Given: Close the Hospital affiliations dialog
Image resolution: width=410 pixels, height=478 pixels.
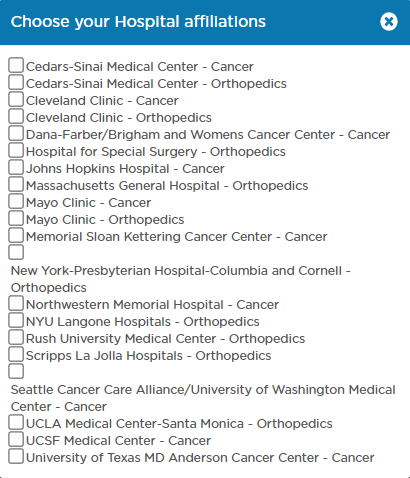Looking at the screenshot, I should click(x=389, y=22).
